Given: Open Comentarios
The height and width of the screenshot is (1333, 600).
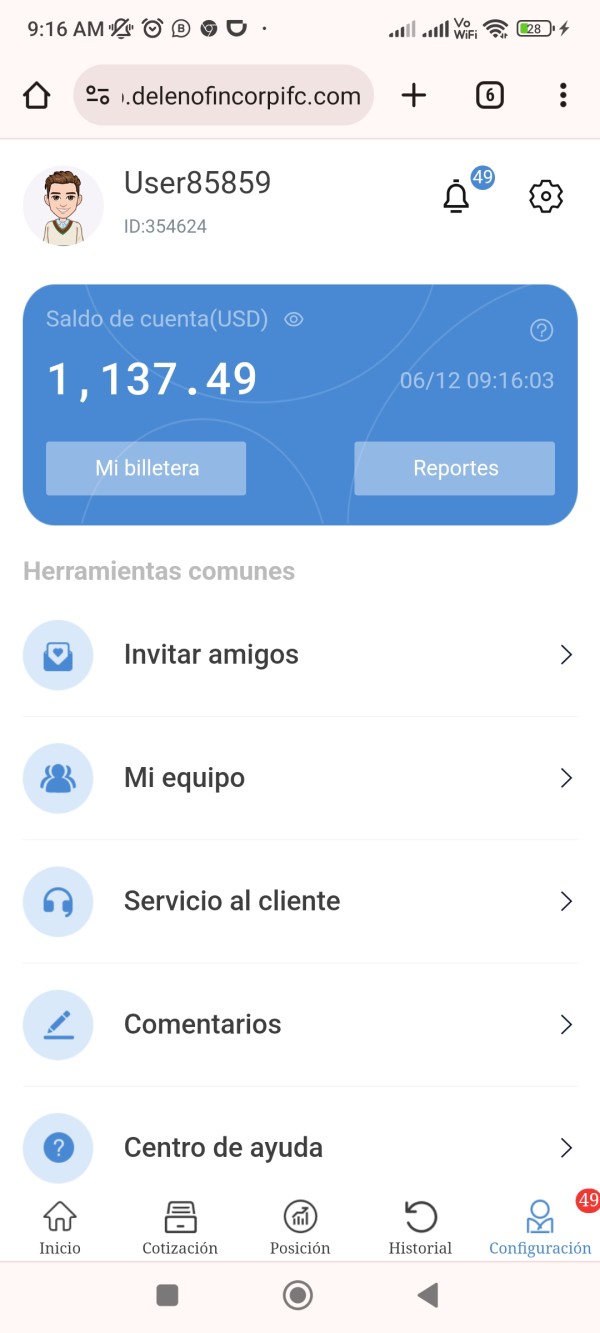Looking at the screenshot, I should (x=300, y=1024).
